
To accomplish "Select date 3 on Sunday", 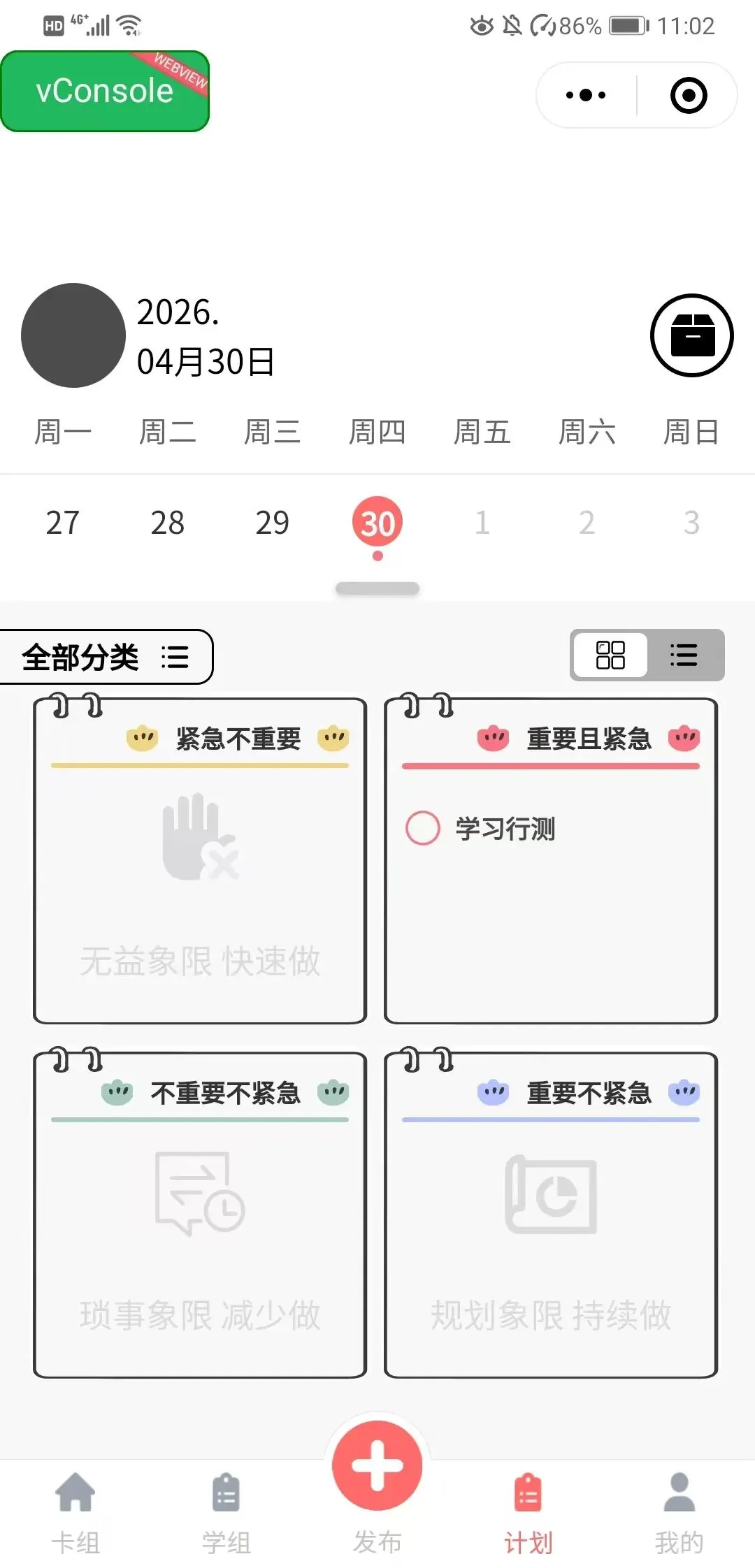I will [692, 523].
